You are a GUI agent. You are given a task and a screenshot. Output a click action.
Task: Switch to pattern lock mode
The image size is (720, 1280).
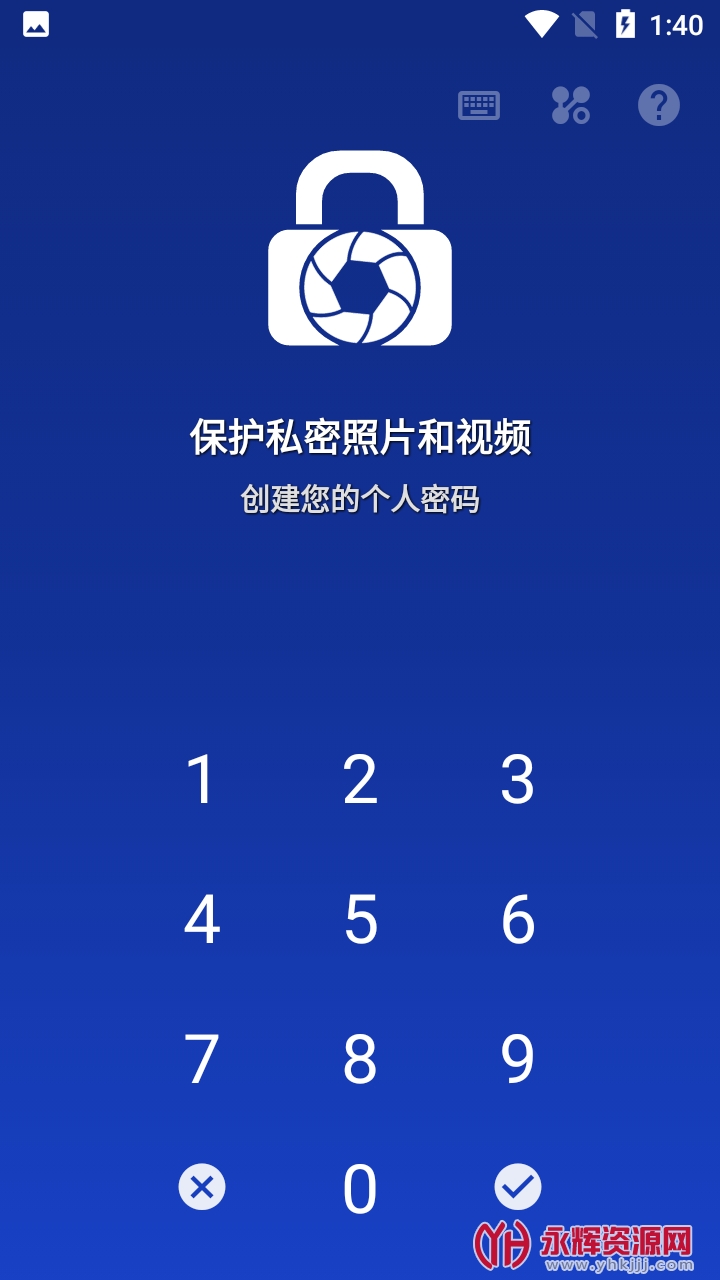(x=571, y=105)
